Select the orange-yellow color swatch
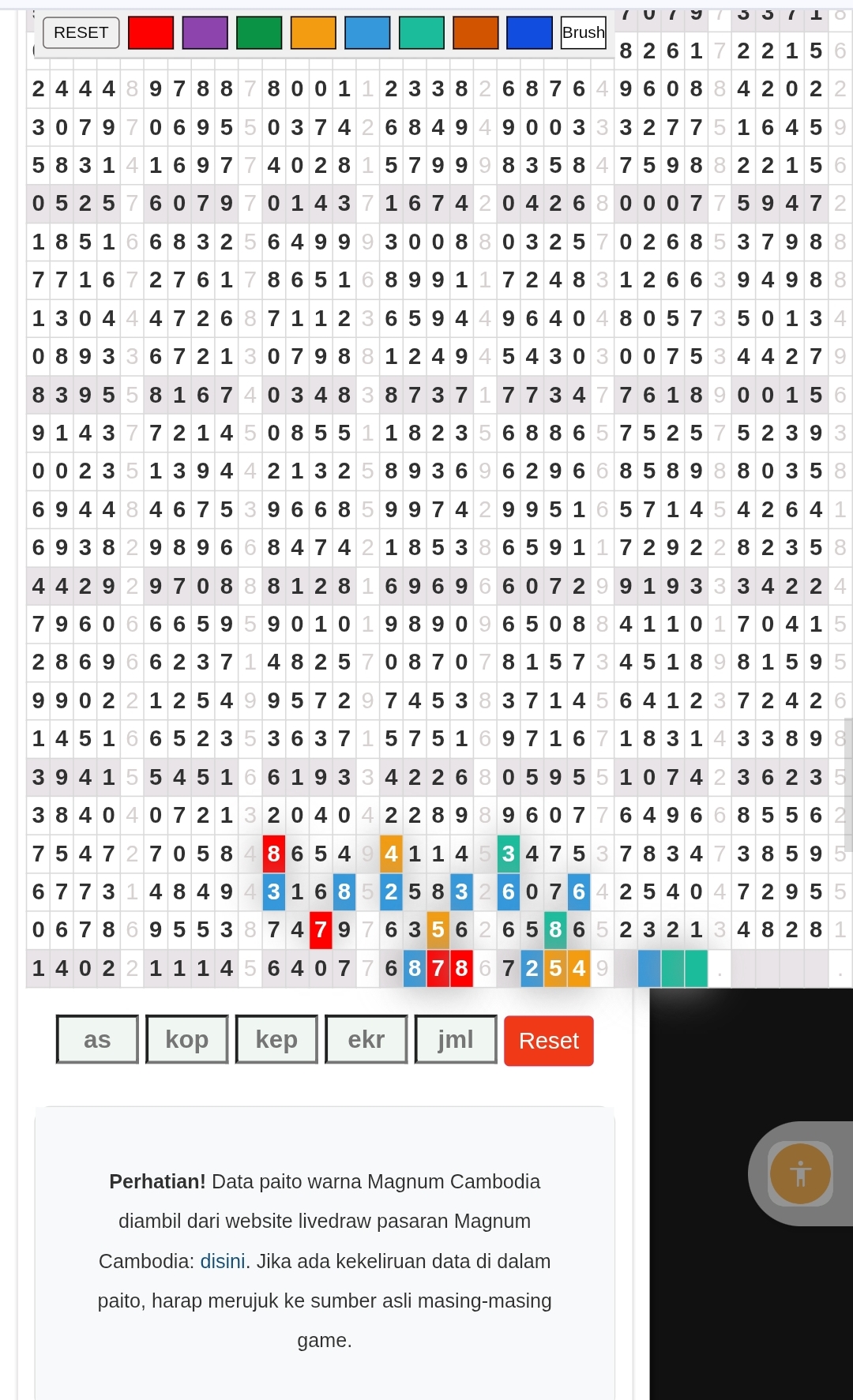Image resolution: width=853 pixels, height=1400 pixels. tap(314, 32)
